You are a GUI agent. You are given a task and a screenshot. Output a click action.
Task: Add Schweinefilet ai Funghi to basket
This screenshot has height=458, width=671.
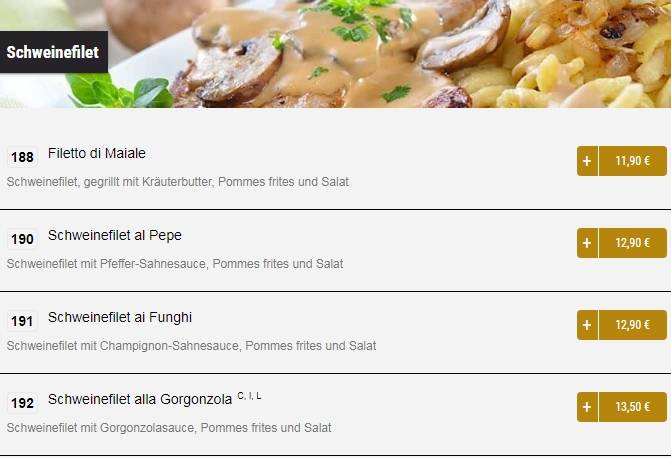point(587,325)
